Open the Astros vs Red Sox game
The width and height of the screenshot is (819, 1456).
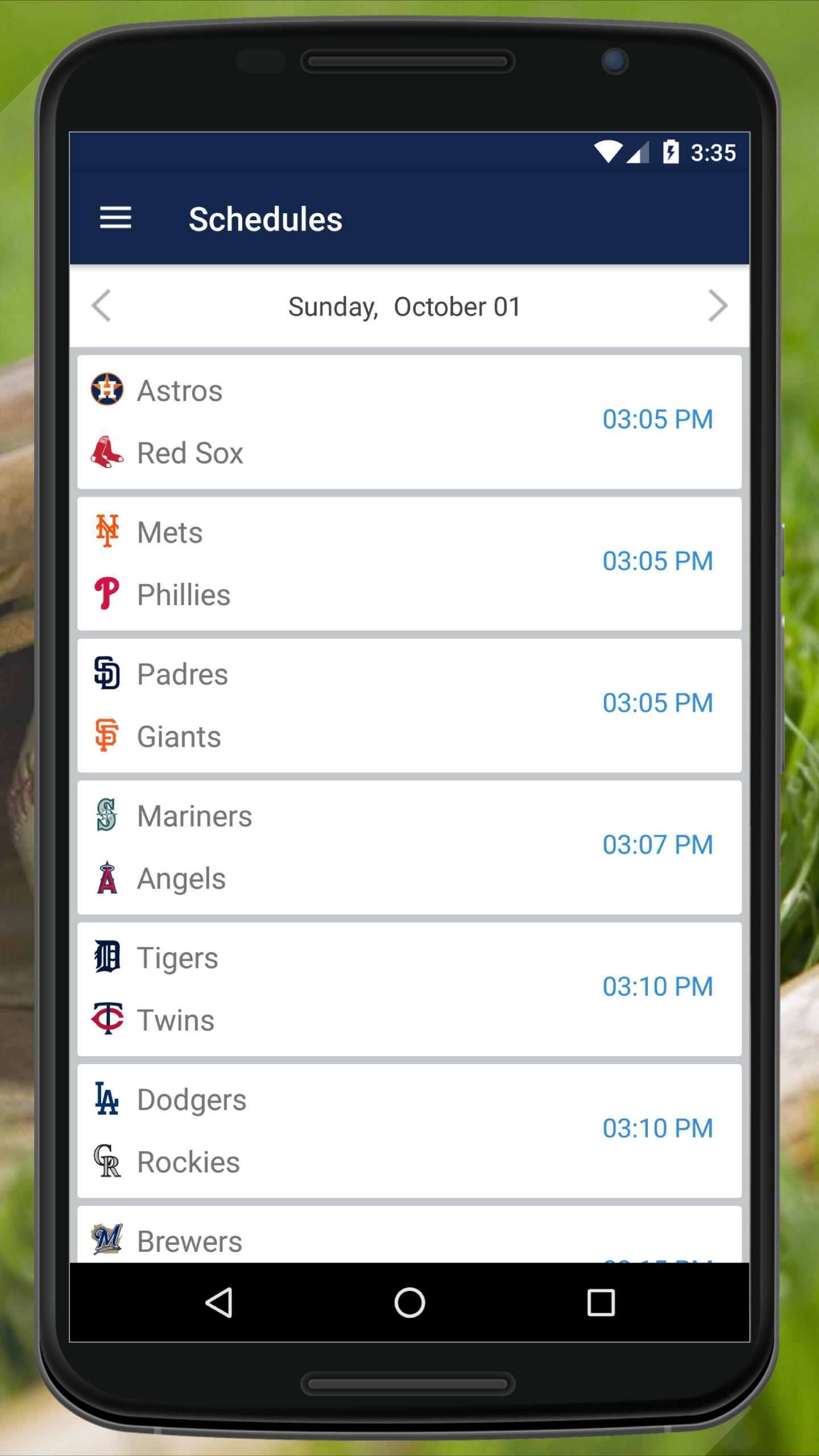409,421
